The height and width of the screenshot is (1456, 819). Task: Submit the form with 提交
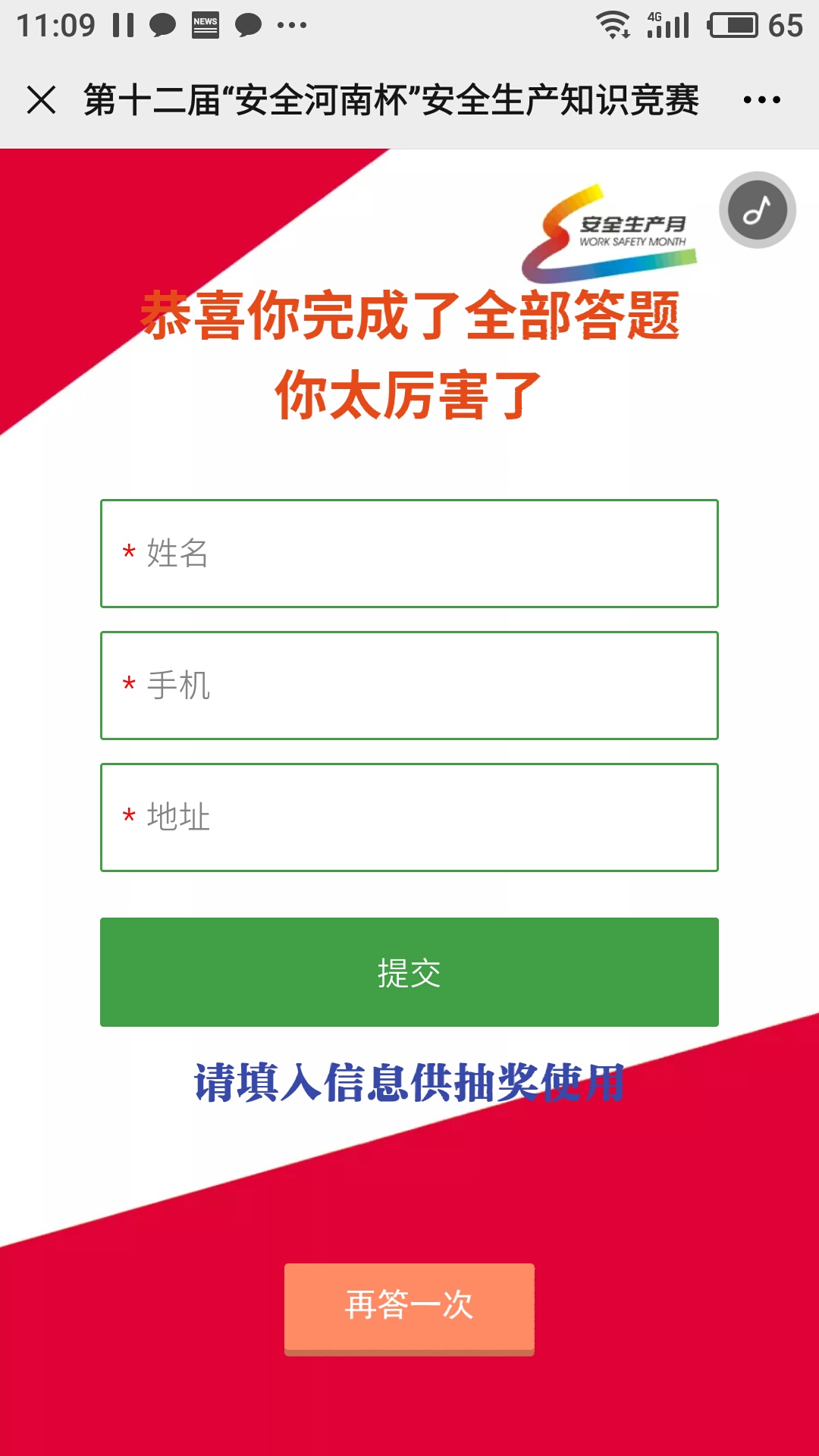click(x=409, y=972)
